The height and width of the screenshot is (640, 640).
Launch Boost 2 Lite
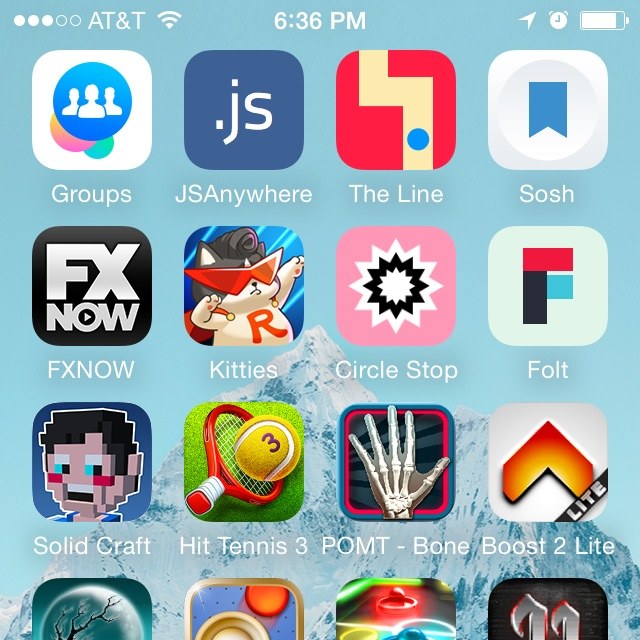[x=547, y=462]
